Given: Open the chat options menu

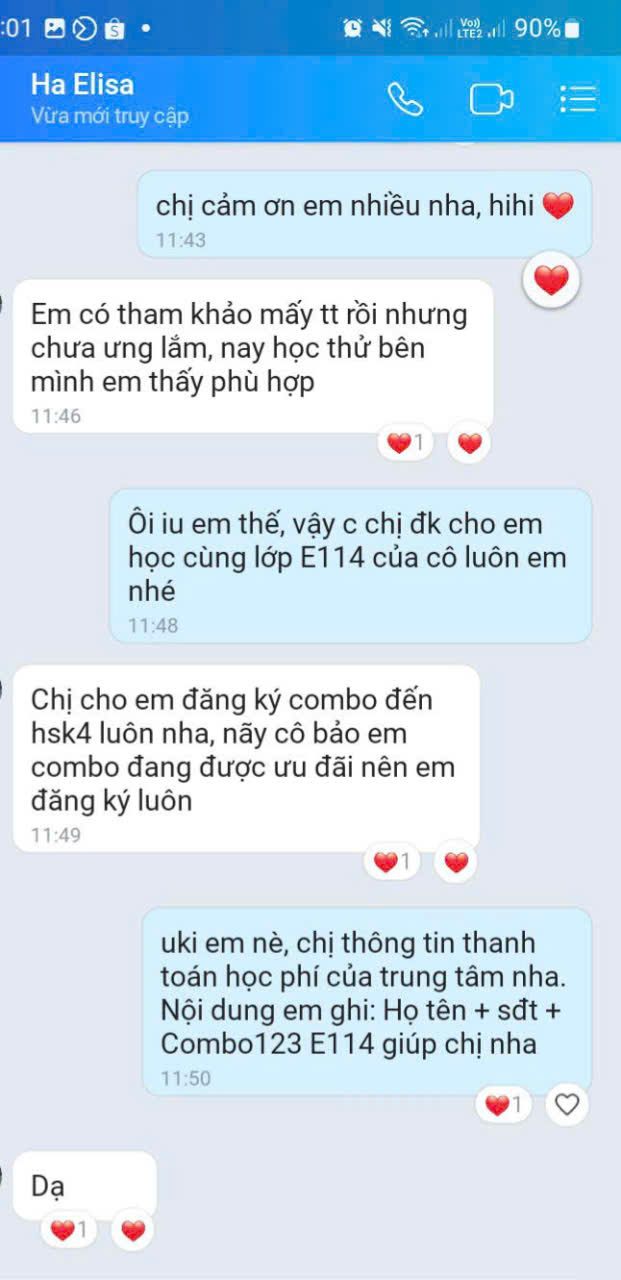Looking at the screenshot, I should [x=577, y=99].
